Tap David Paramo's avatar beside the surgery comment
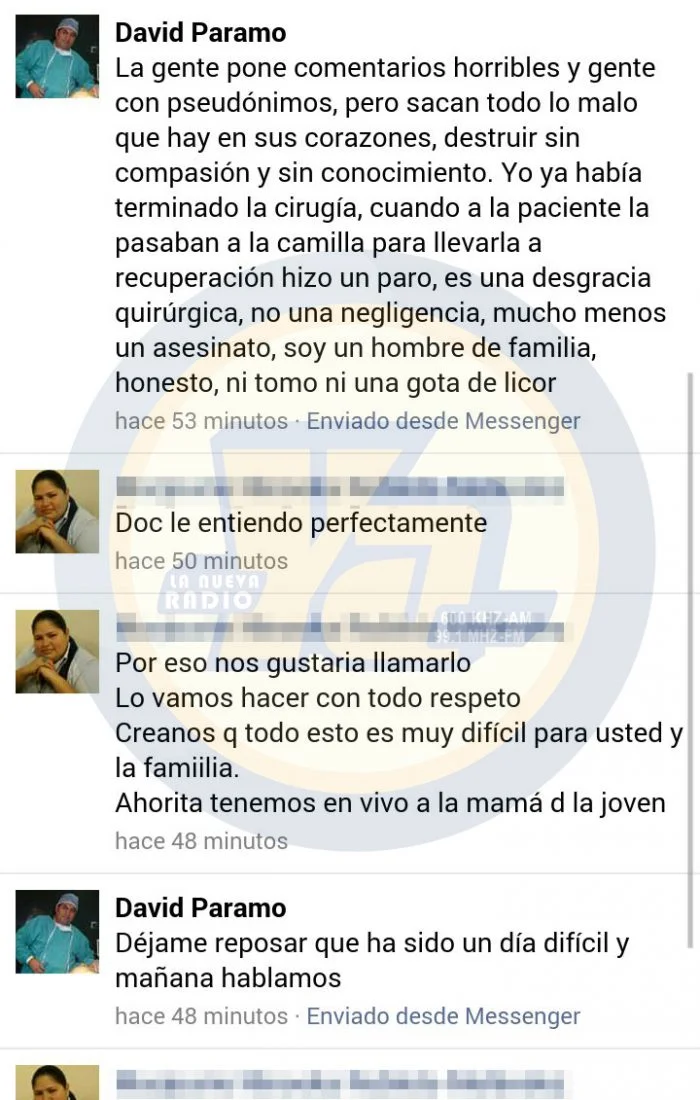 [57, 56]
